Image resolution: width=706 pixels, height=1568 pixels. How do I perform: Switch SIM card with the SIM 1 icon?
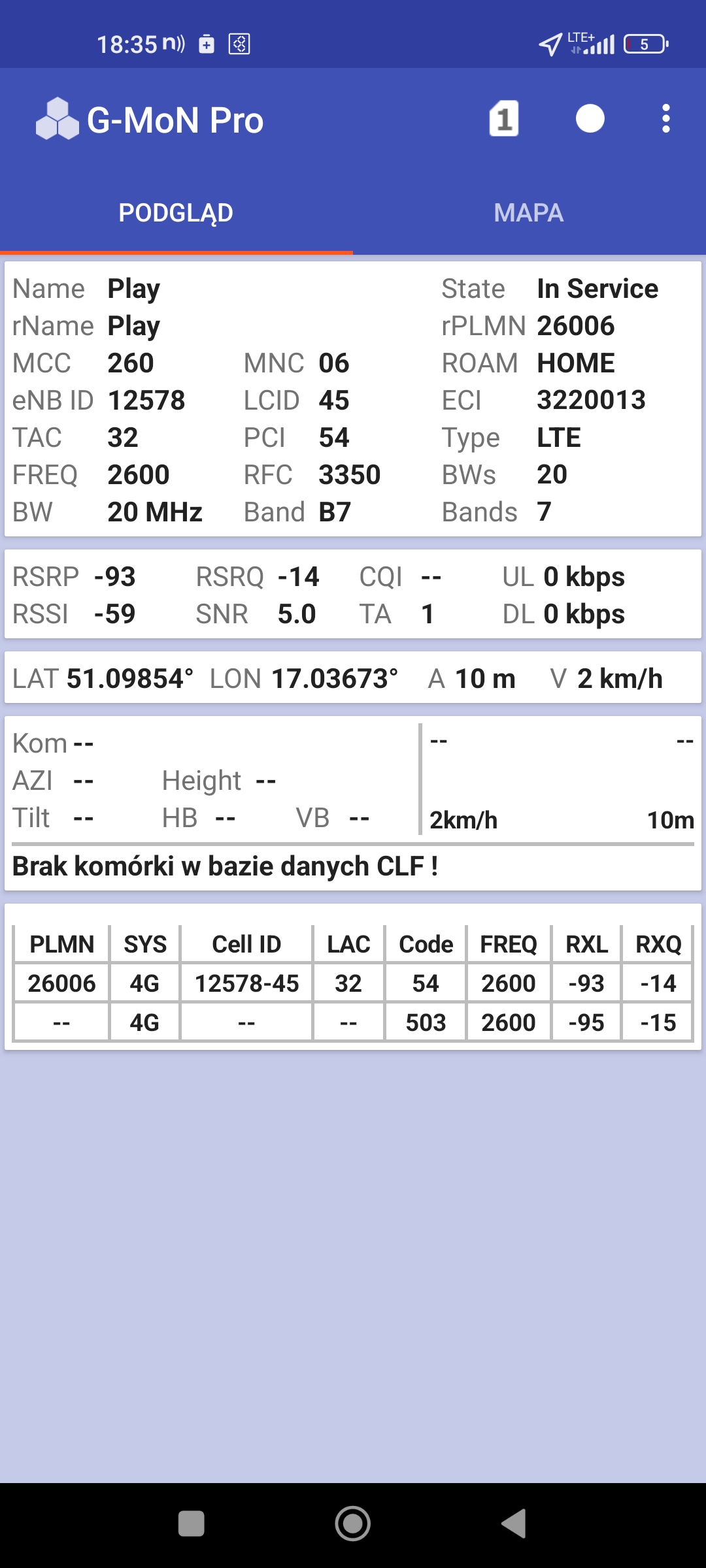pyautogui.click(x=504, y=119)
